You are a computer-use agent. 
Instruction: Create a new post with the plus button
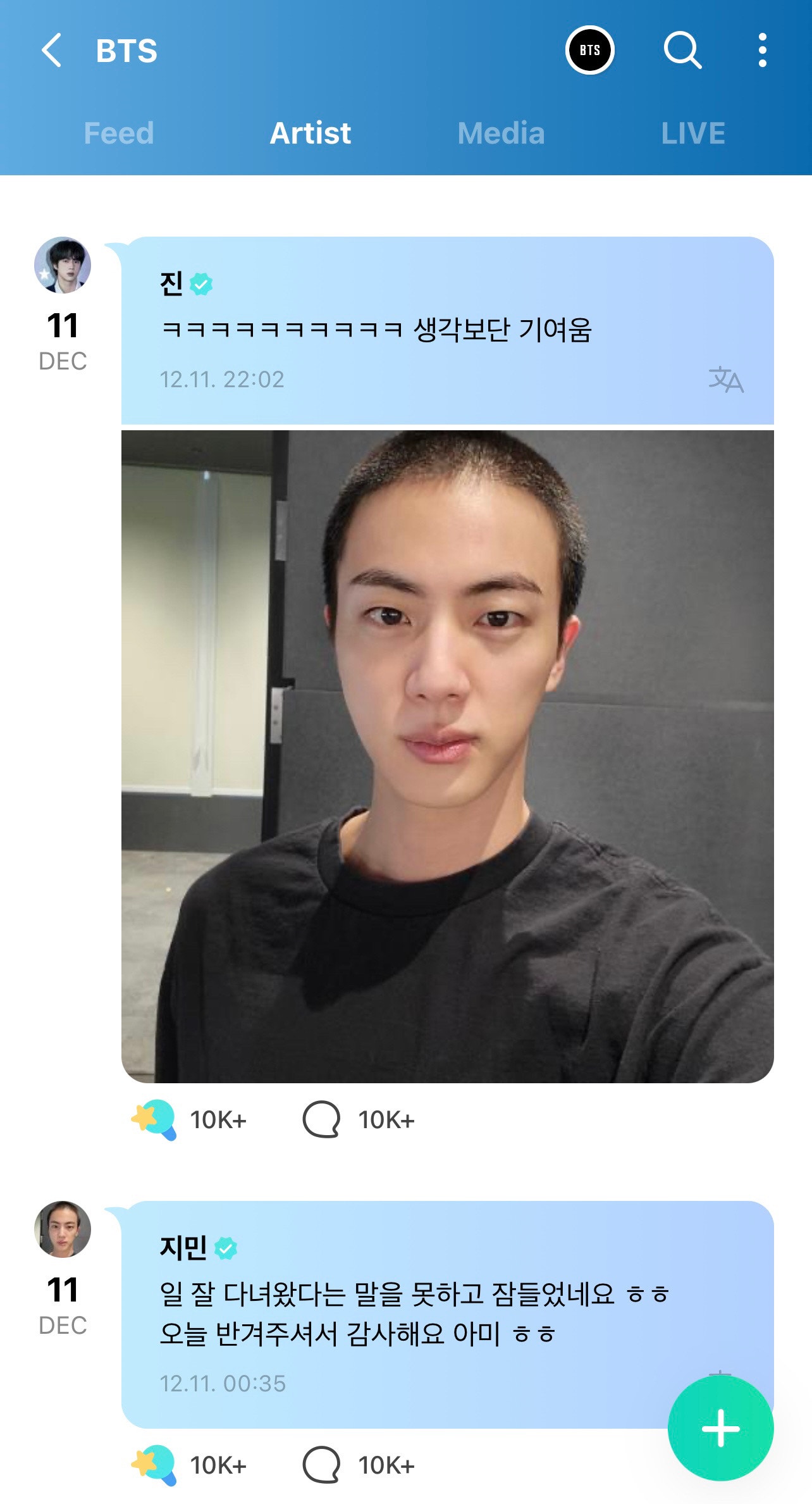tap(720, 1428)
